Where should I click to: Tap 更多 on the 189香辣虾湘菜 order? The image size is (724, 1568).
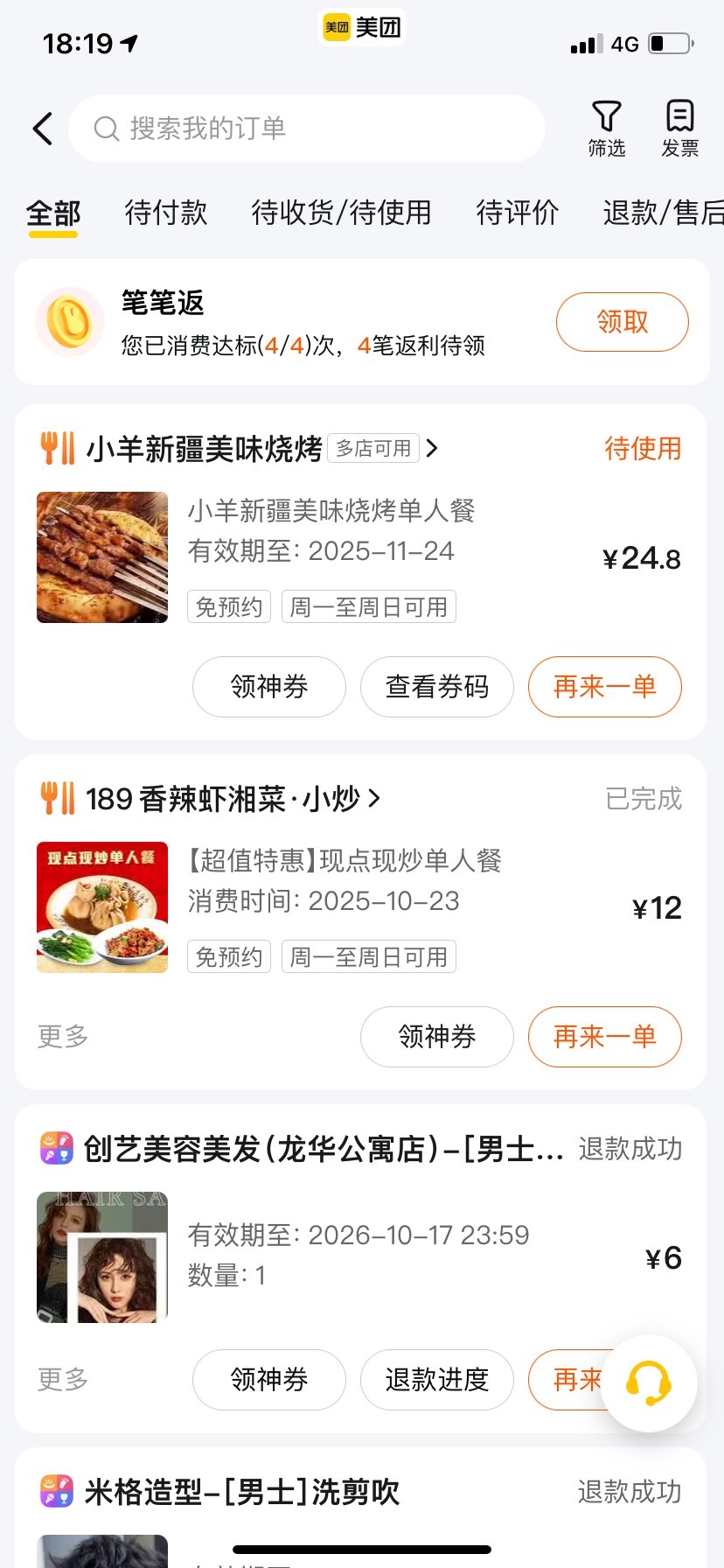click(63, 1036)
